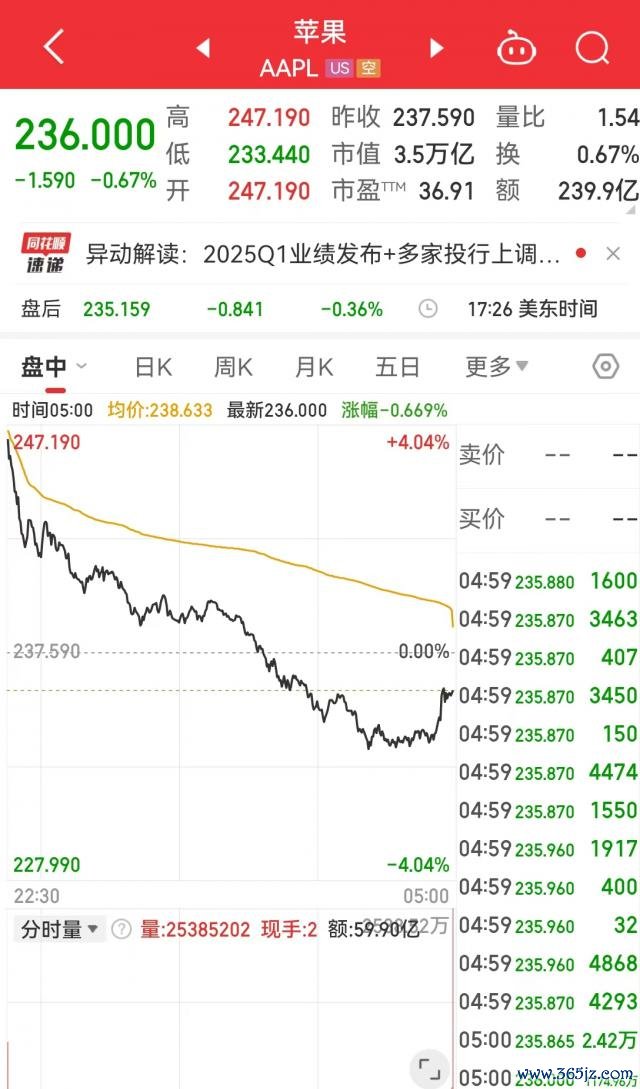Screen dimensions: 640x1089
Task: Tap the help icon beside 分时量
Action: point(121,930)
